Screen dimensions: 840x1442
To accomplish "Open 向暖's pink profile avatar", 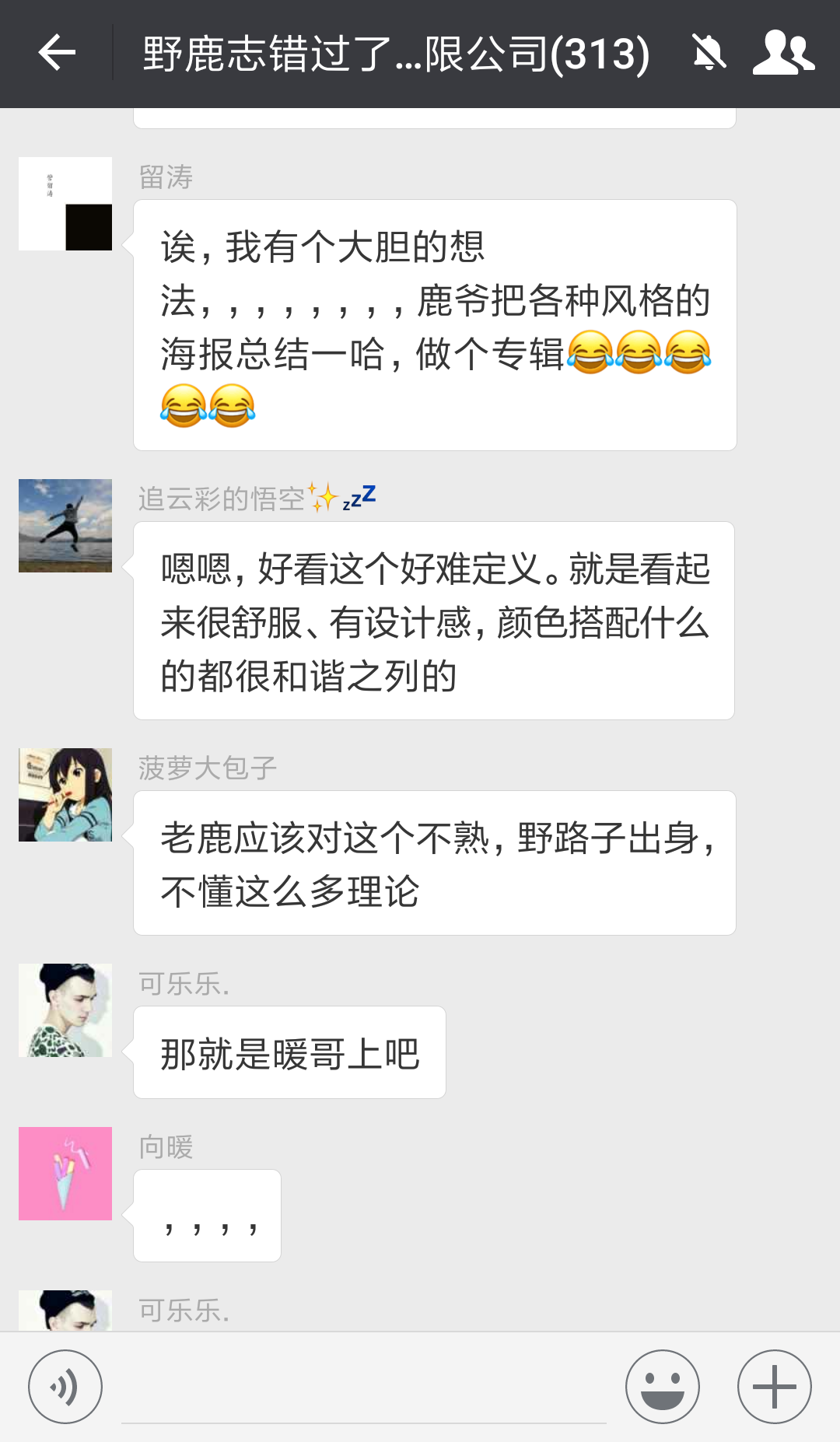I will pos(65,1174).
